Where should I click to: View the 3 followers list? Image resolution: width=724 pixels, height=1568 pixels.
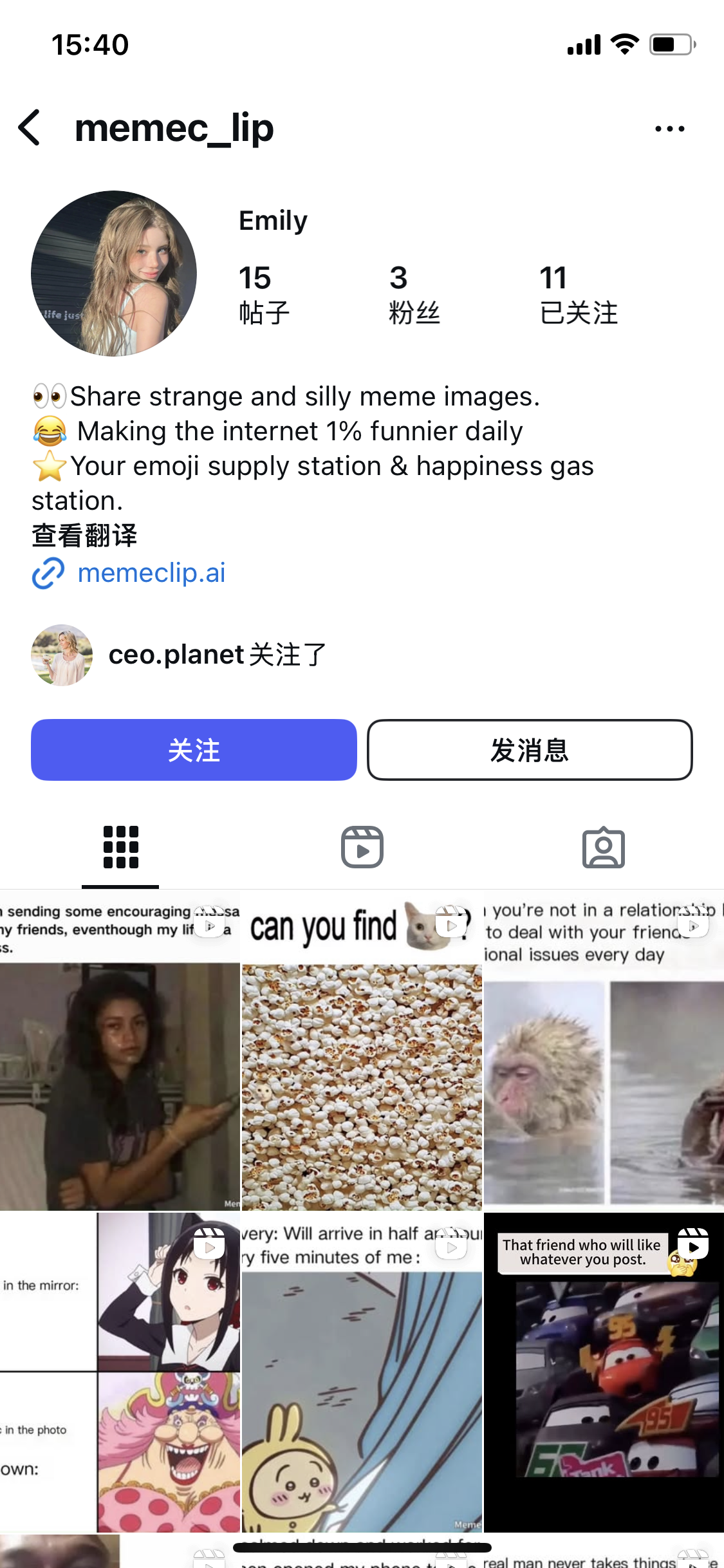pyautogui.click(x=414, y=294)
